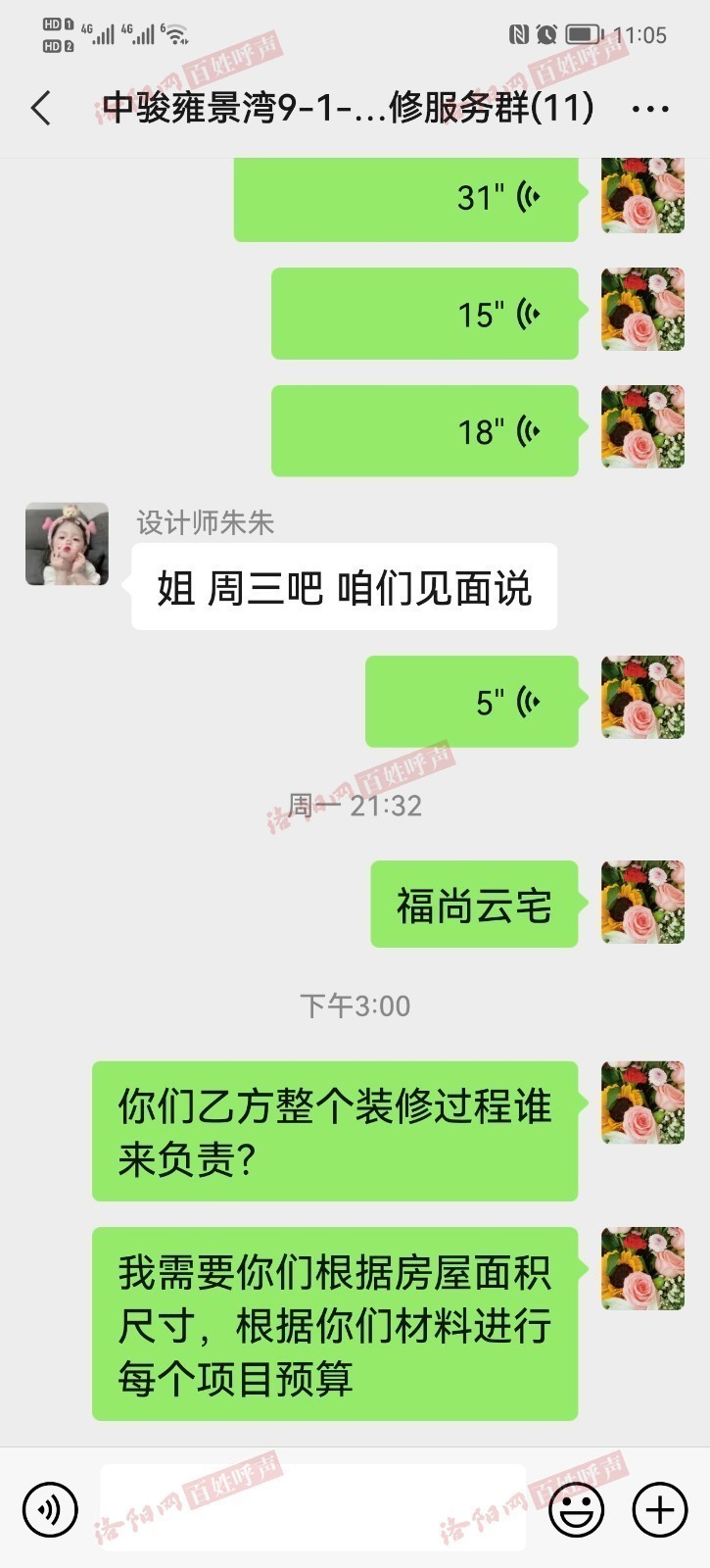This screenshot has width=710, height=1568.
Task: Focus the message text field
Action: [313, 1507]
